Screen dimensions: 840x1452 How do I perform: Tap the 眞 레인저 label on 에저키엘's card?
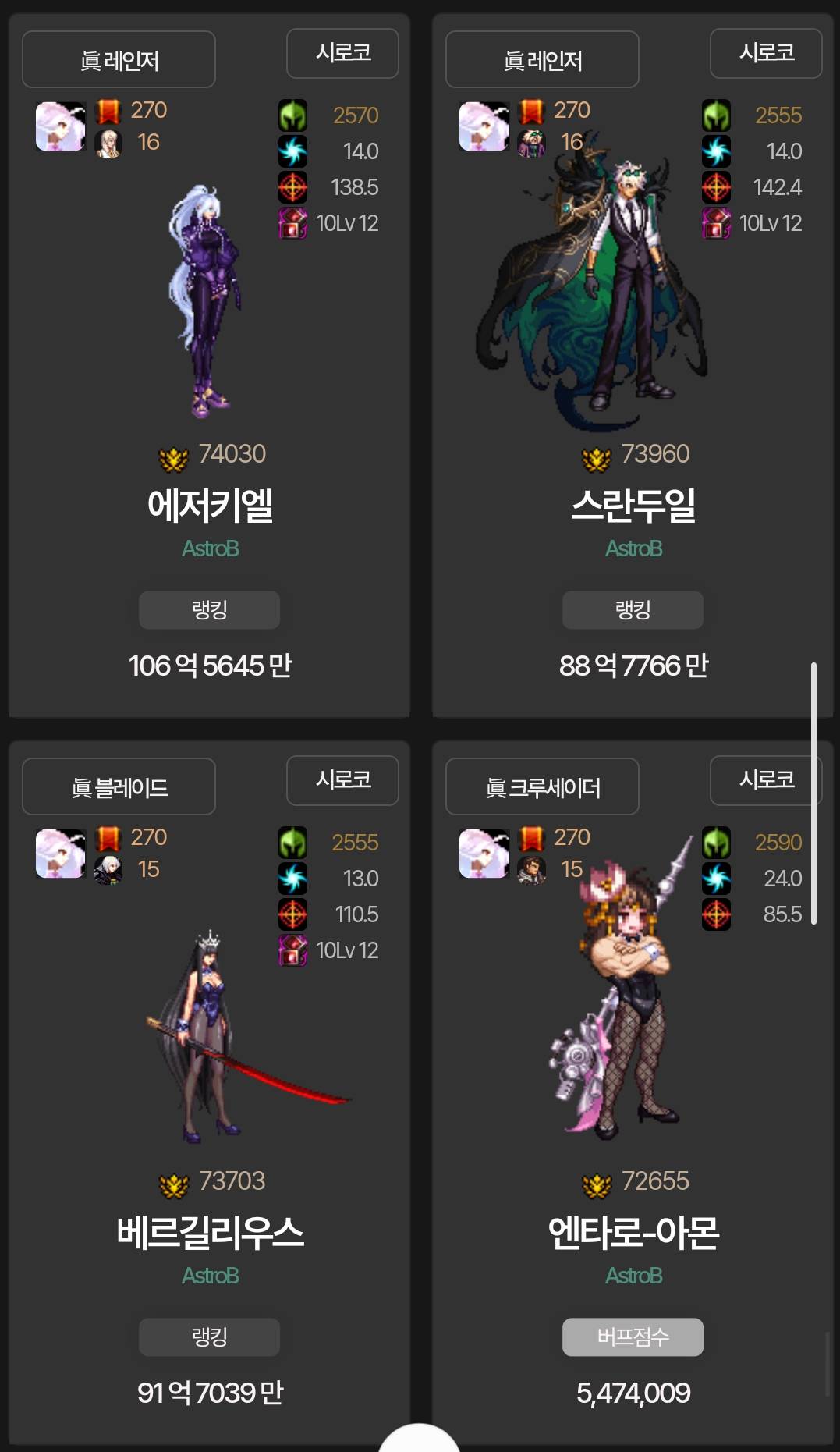[x=119, y=59]
